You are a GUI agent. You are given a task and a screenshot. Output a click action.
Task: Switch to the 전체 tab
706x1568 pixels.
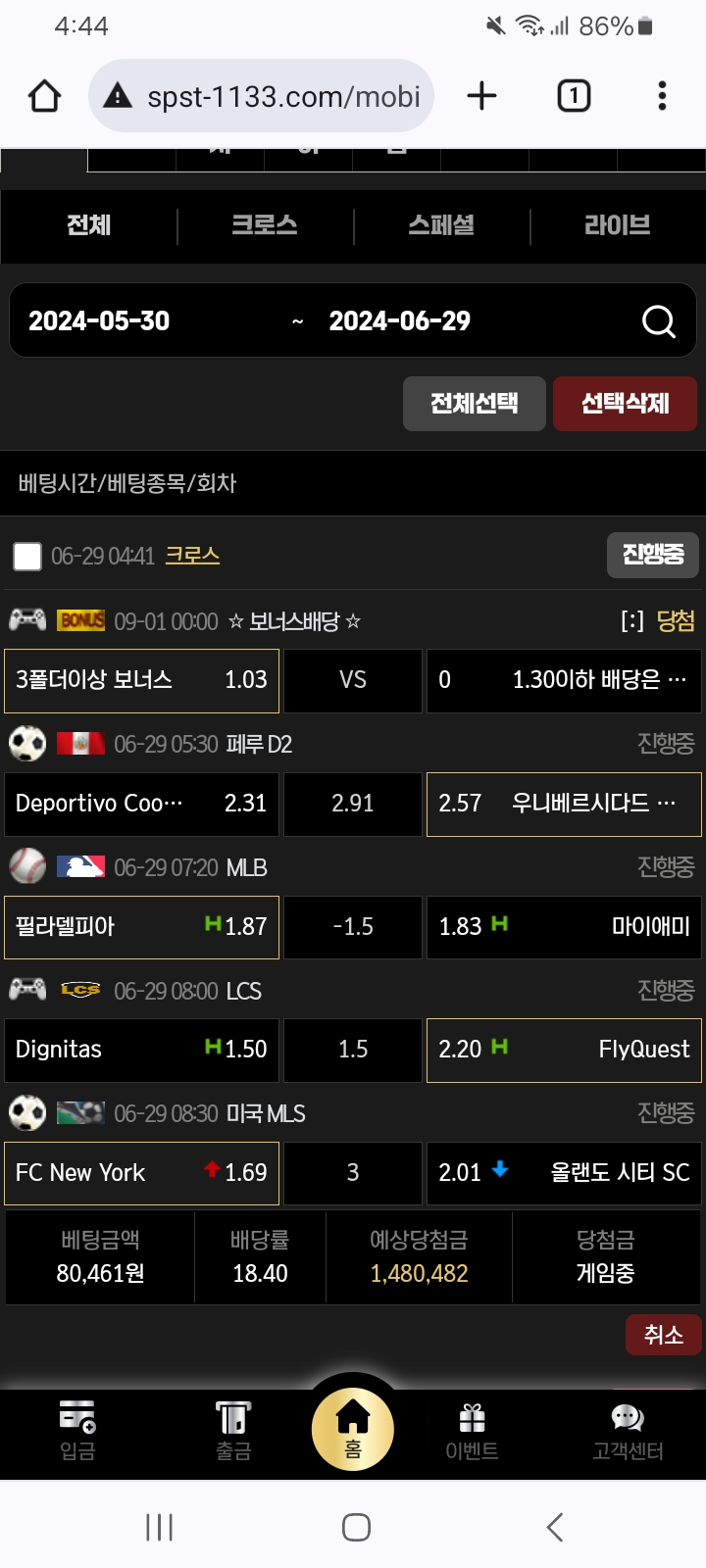(x=89, y=225)
